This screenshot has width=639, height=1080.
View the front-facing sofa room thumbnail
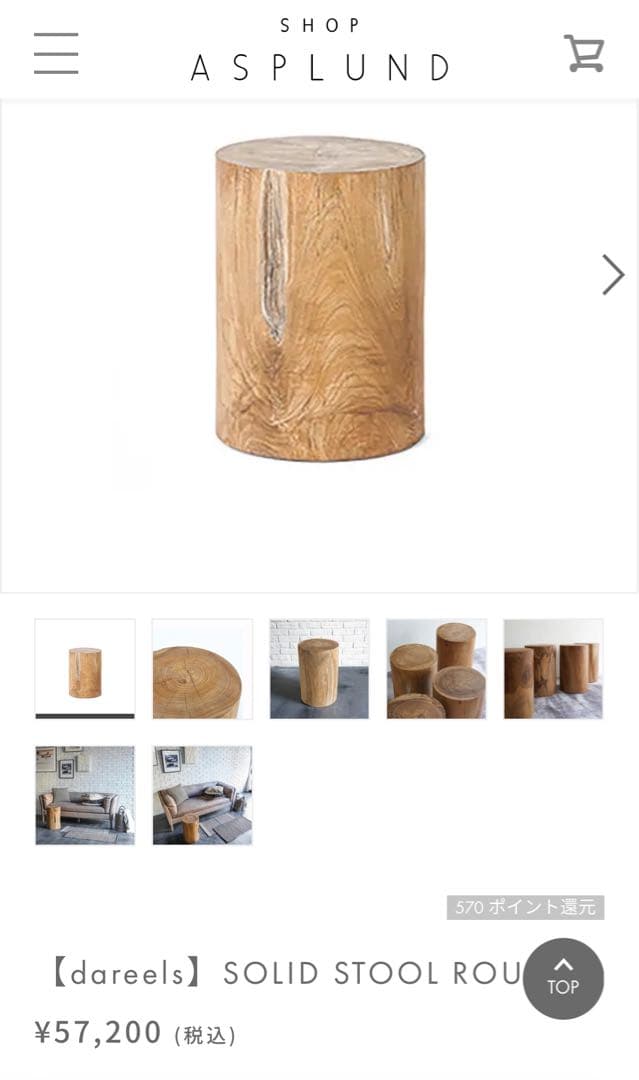click(x=85, y=795)
